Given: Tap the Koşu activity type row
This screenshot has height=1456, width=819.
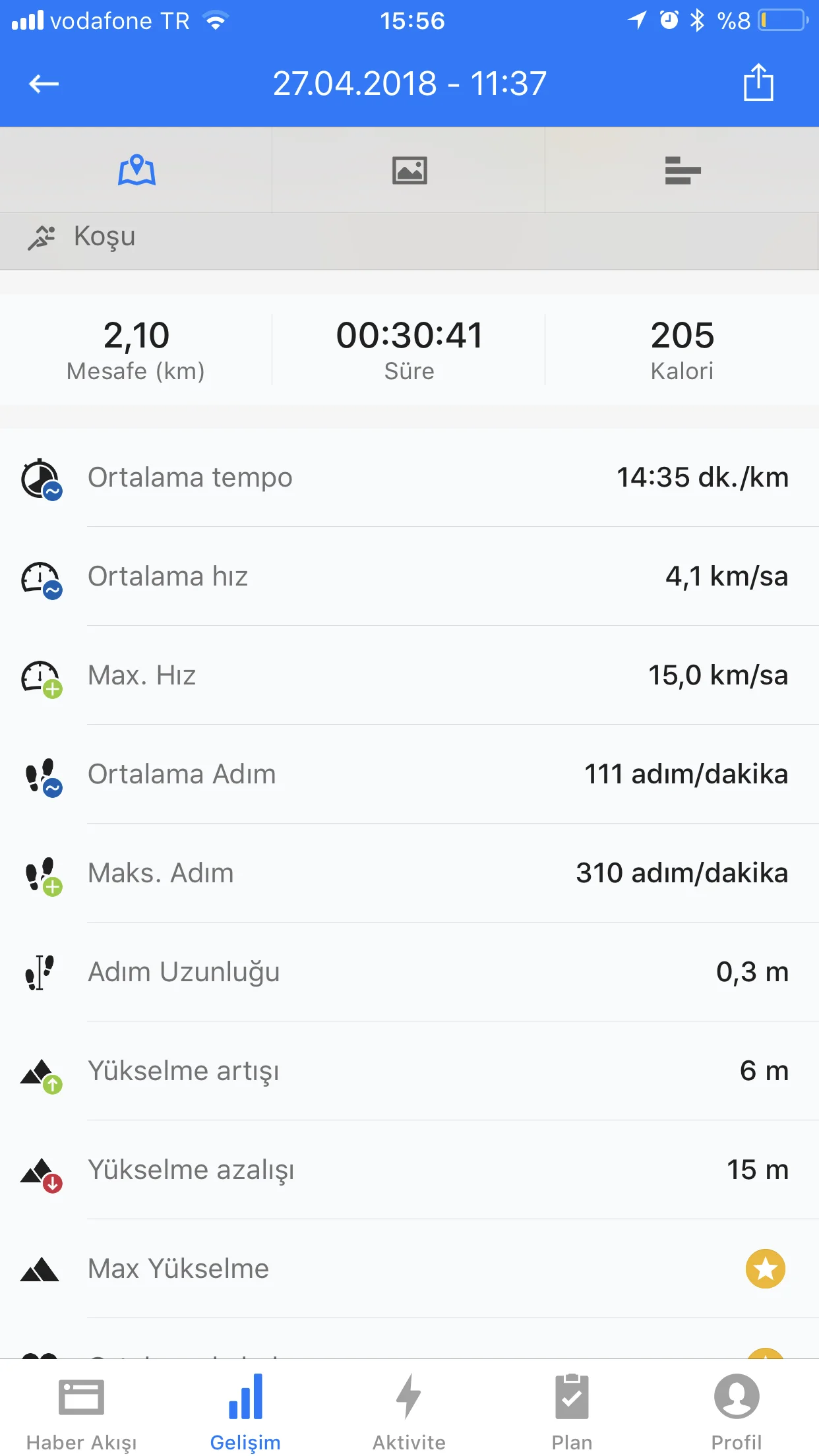Looking at the screenshot, I should pos(409,237).
